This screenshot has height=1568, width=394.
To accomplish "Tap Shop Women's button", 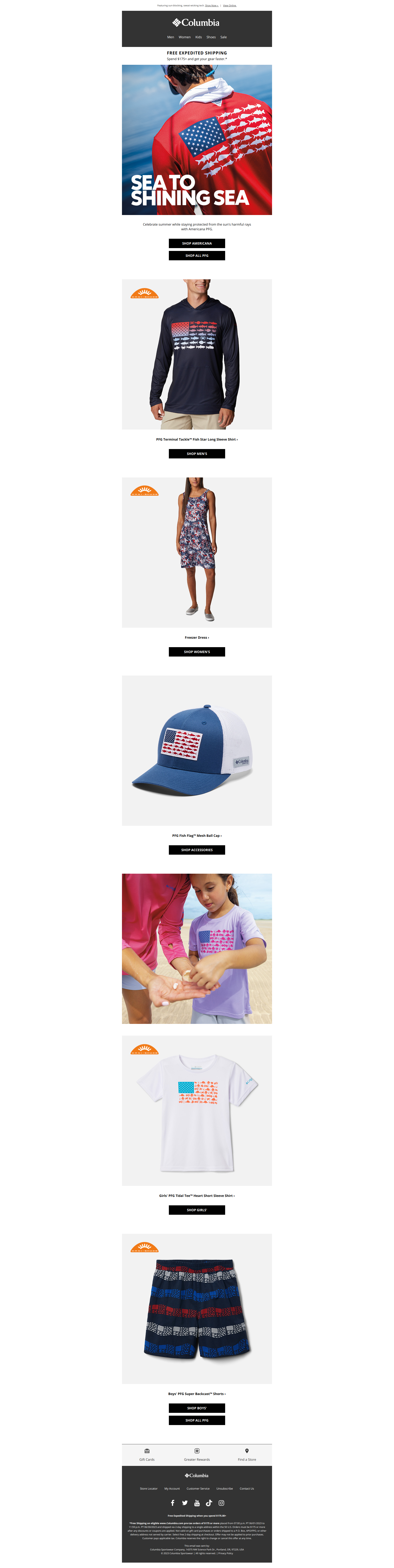I will pos(196,651).
